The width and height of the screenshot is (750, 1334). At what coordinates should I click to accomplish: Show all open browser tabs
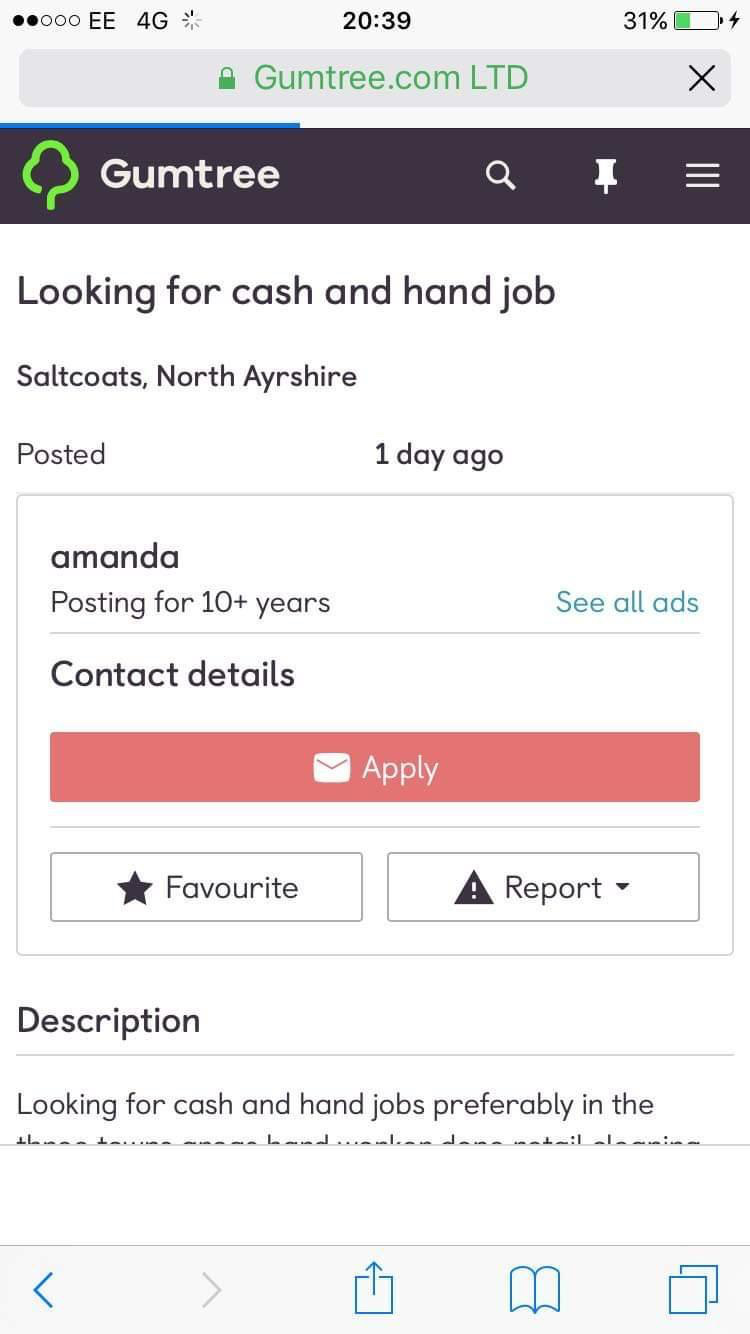(692, 1290)
